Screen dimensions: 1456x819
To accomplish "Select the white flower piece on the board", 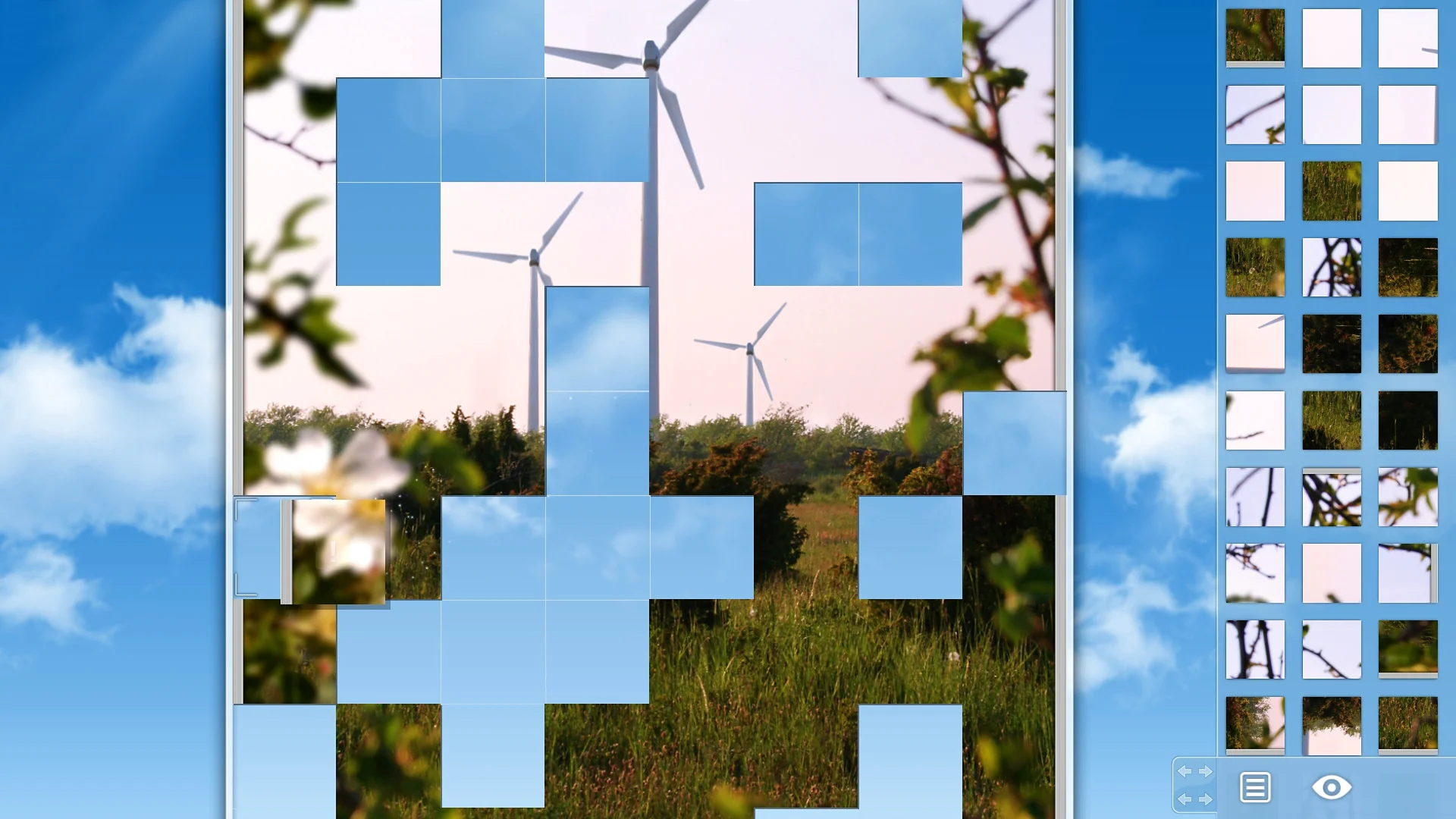I will (339, 551).
